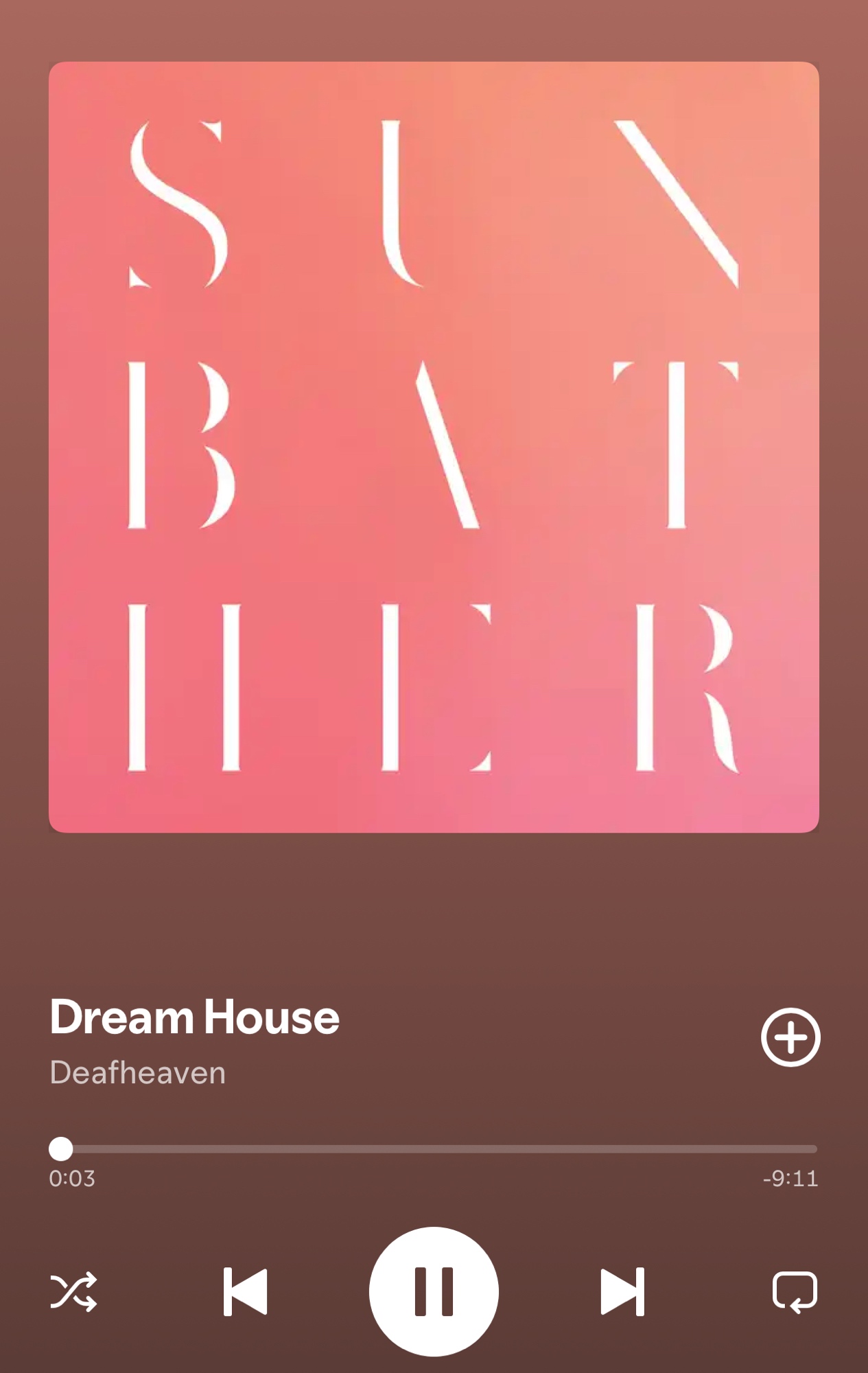Screen dimensions: 868x1373
Task: Skip to the next track
Action: coord(622,1291)
